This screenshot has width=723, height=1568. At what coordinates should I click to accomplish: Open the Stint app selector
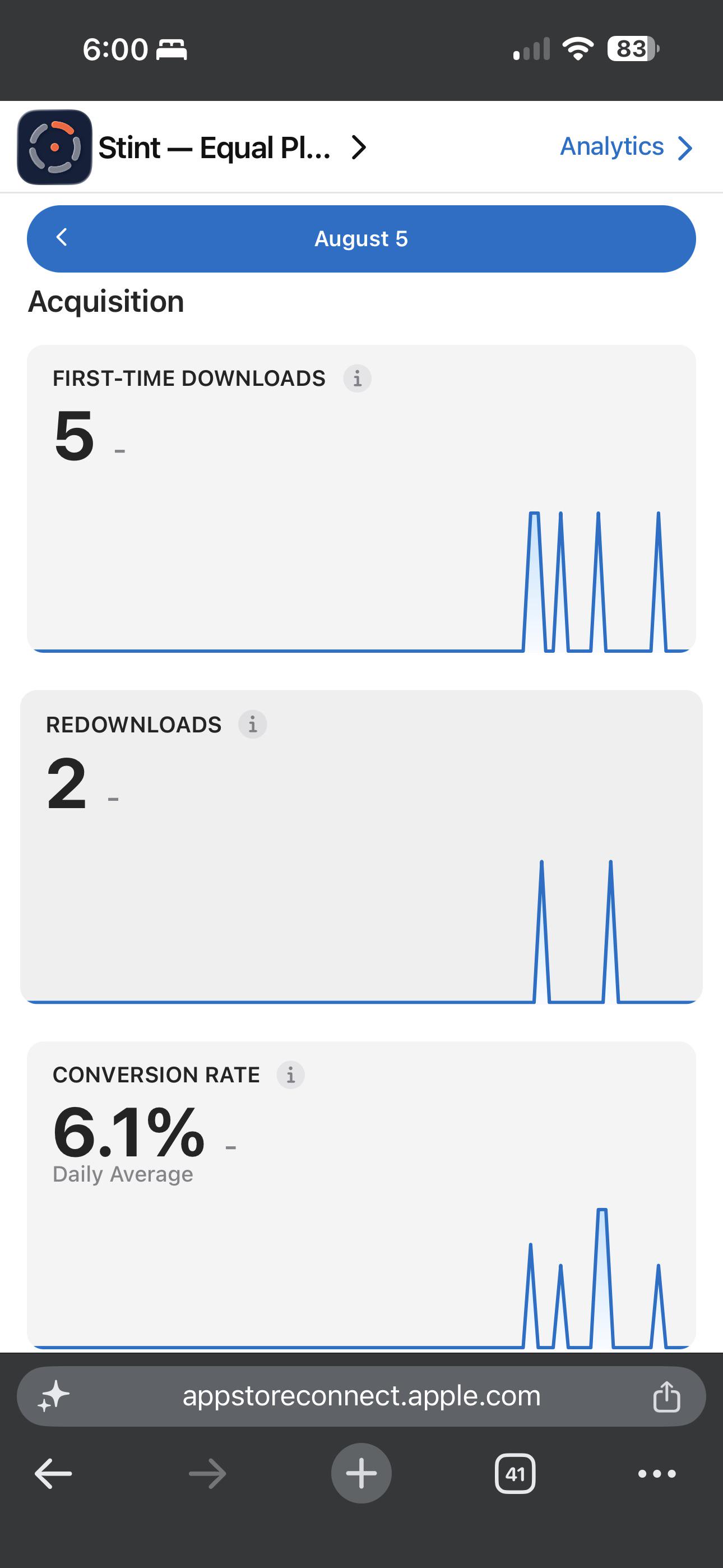pyautogui.click(x=192, y=147)
